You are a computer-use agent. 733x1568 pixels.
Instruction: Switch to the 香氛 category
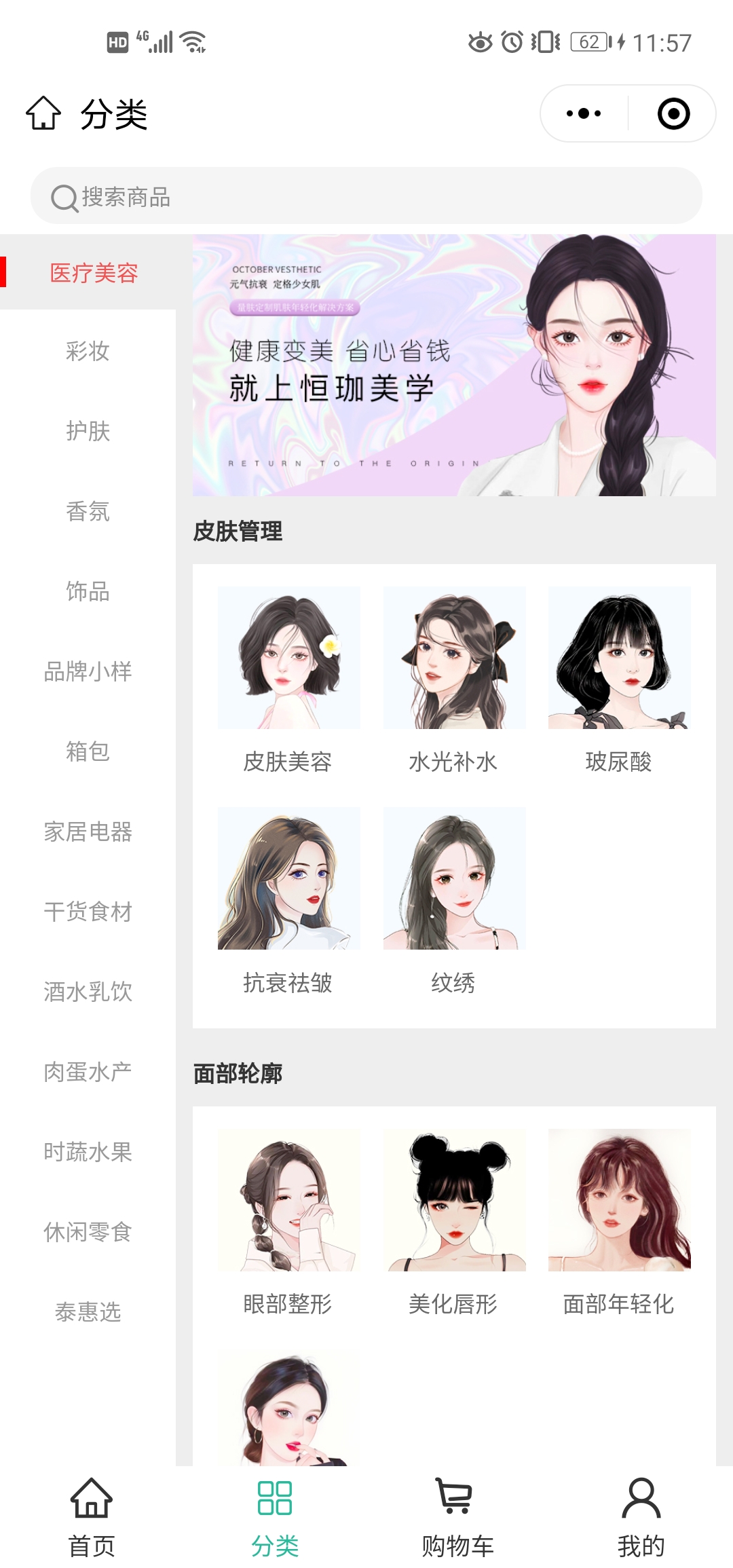88,512
